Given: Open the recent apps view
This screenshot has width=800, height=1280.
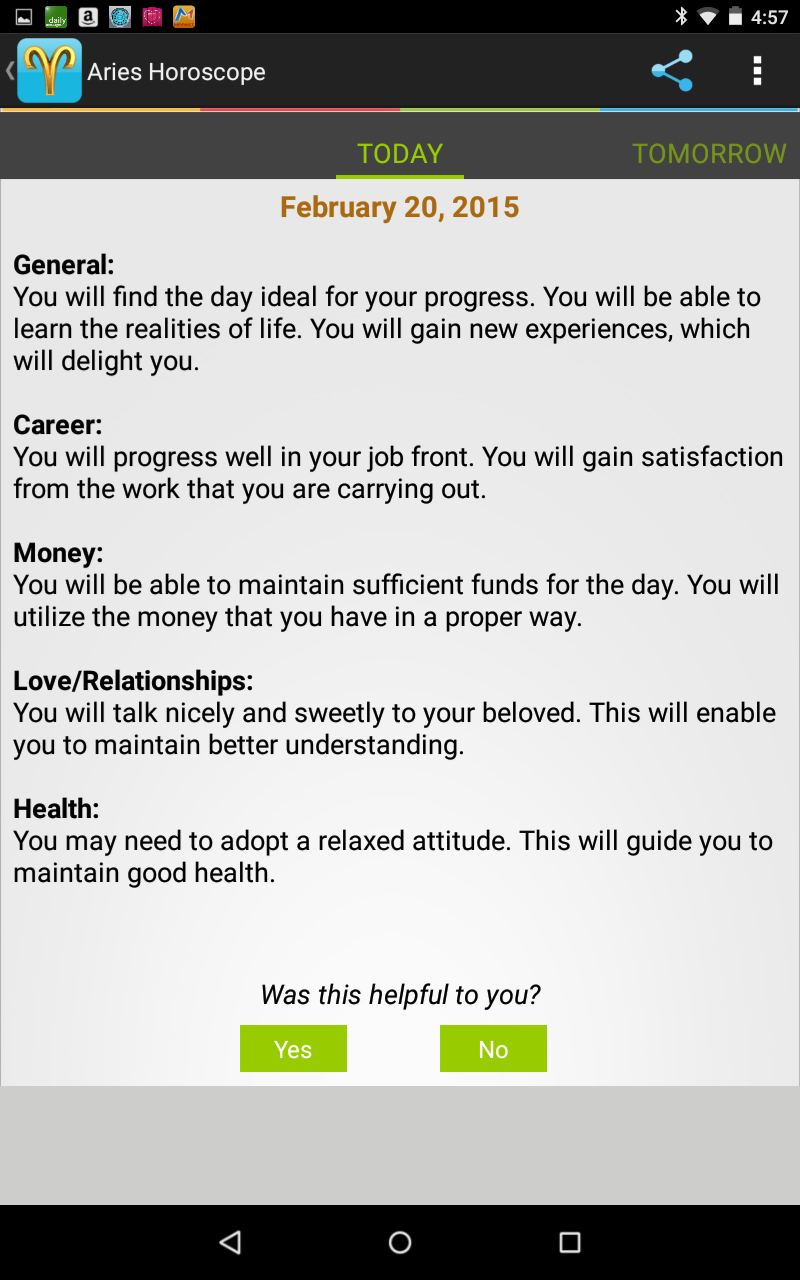Looking at the screenshot, I should (x=570, y=1242).
